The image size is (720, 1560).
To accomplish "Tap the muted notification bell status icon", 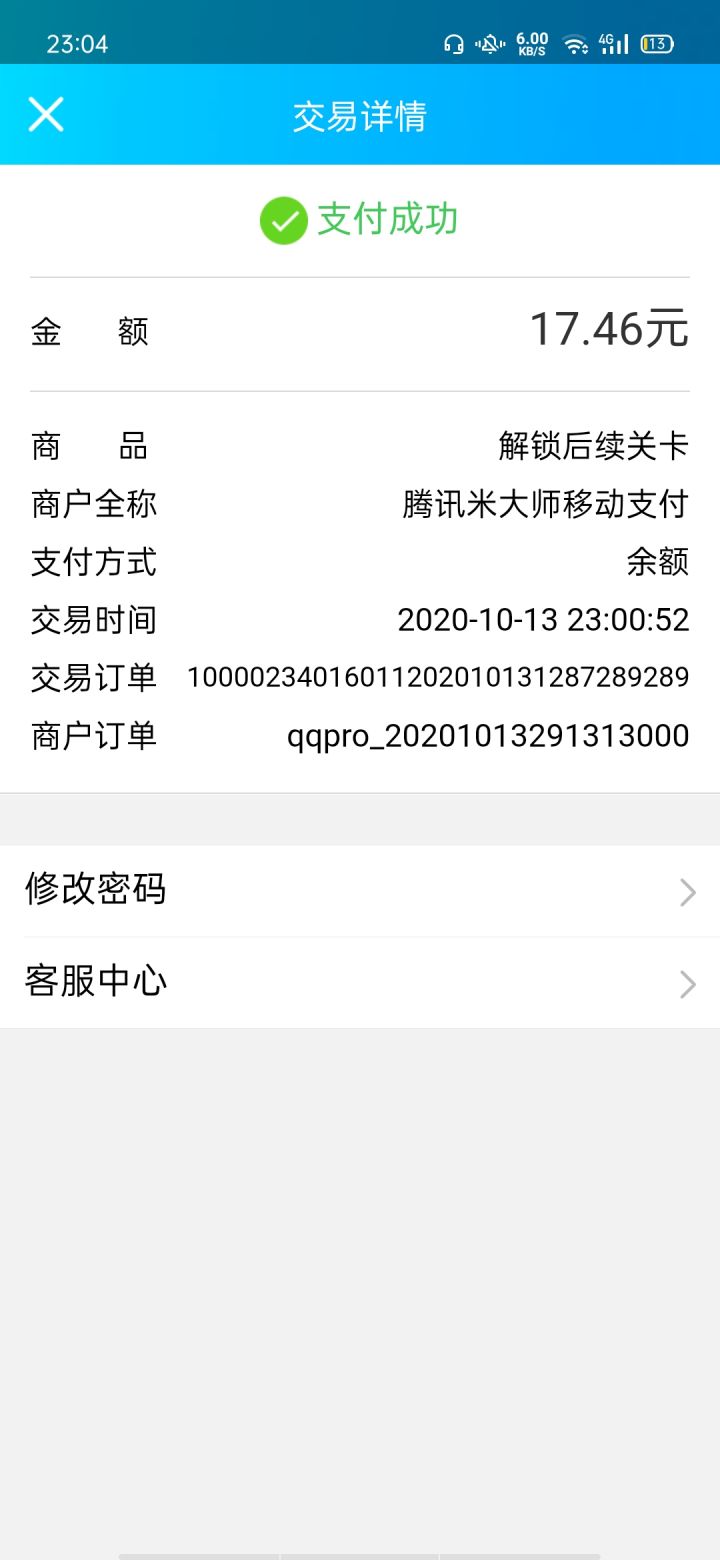I will [x=490, y=43].
